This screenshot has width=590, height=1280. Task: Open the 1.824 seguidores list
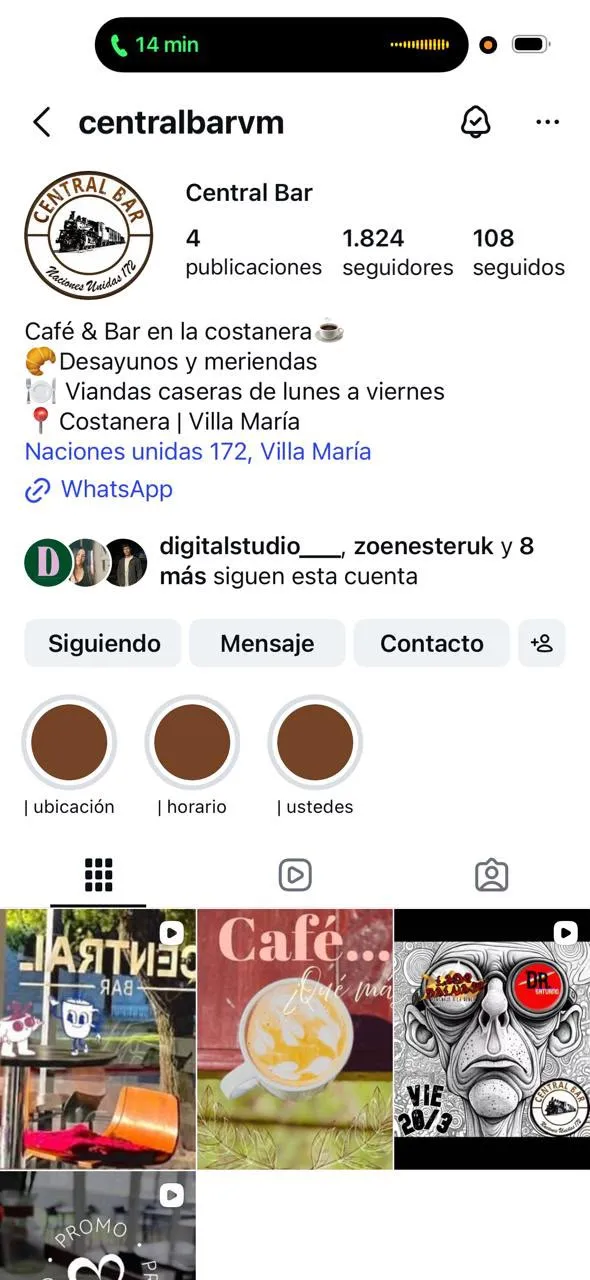[397, 252]
